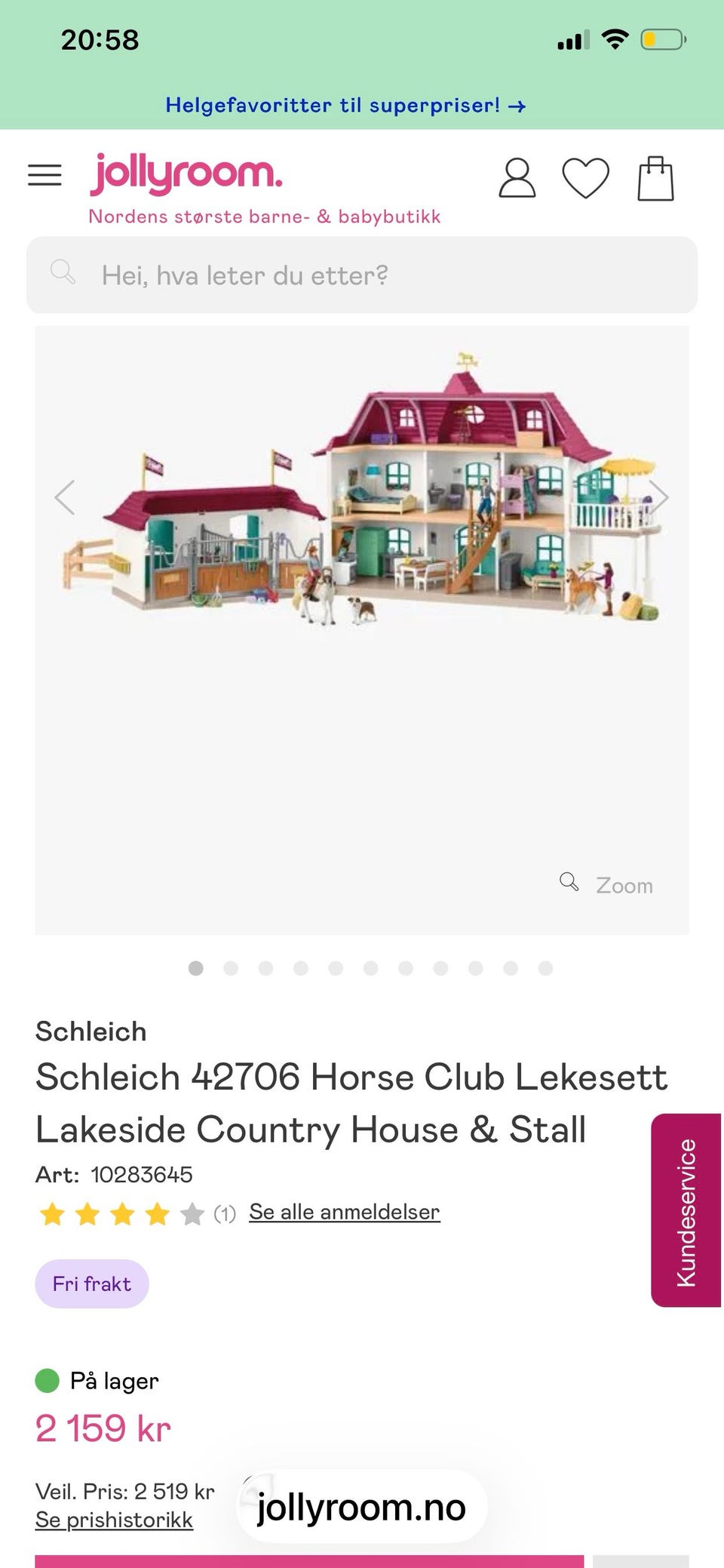Expand 'Se prishistorikk' price history

pos(112,1519)
